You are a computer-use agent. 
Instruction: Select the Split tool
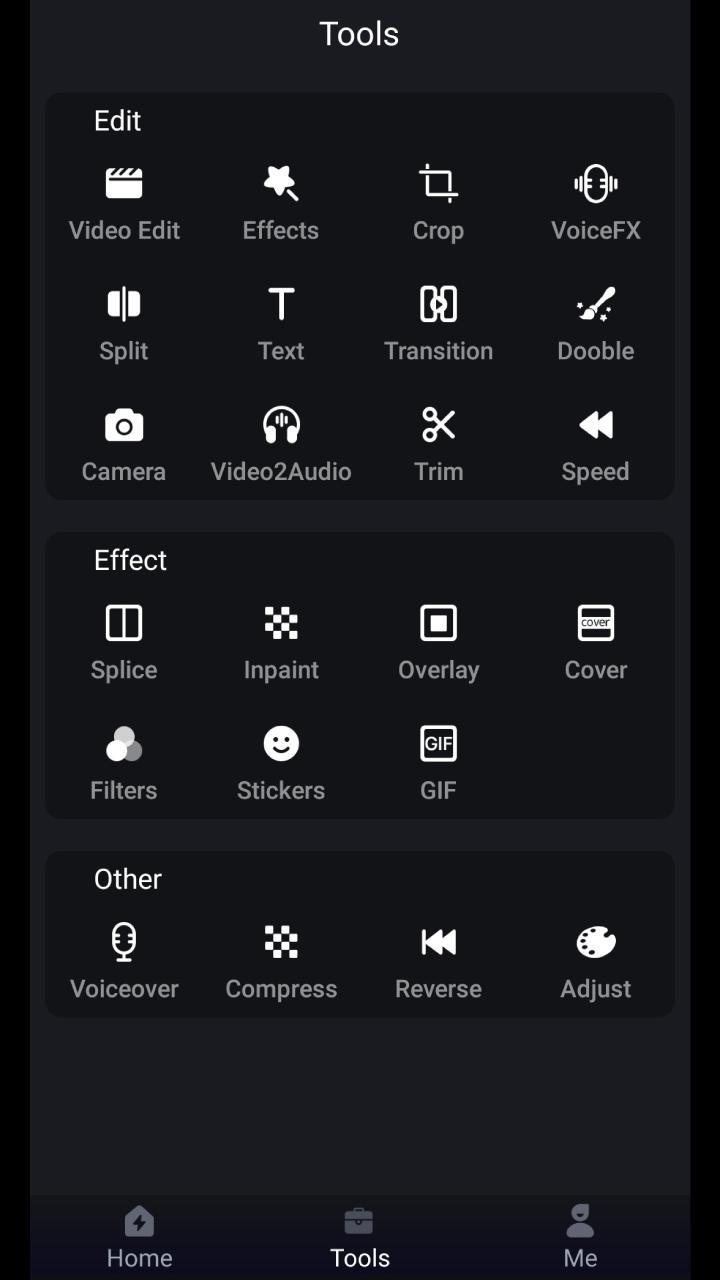point(124,321)
